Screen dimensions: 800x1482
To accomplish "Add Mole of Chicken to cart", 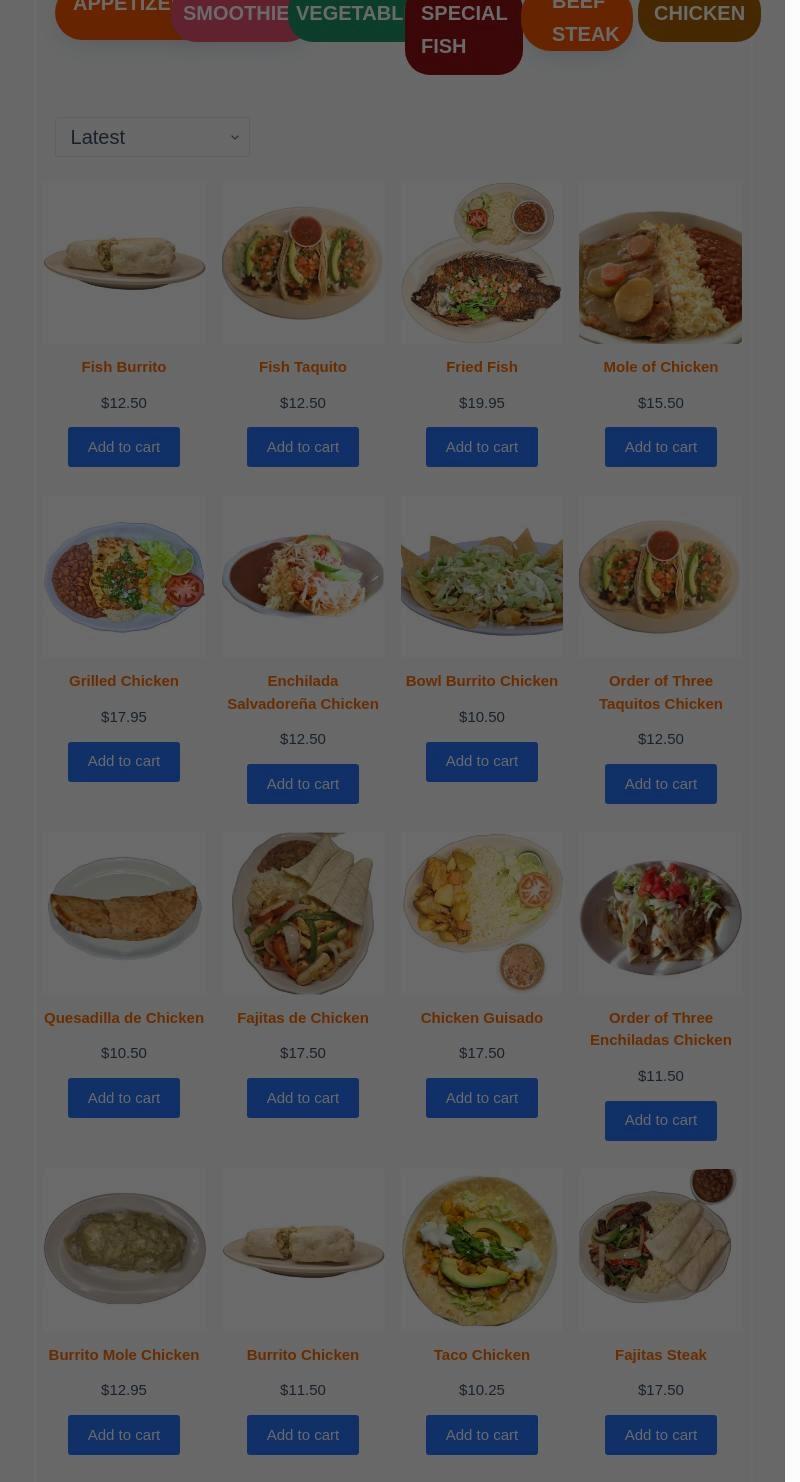I will coord(660,447).
